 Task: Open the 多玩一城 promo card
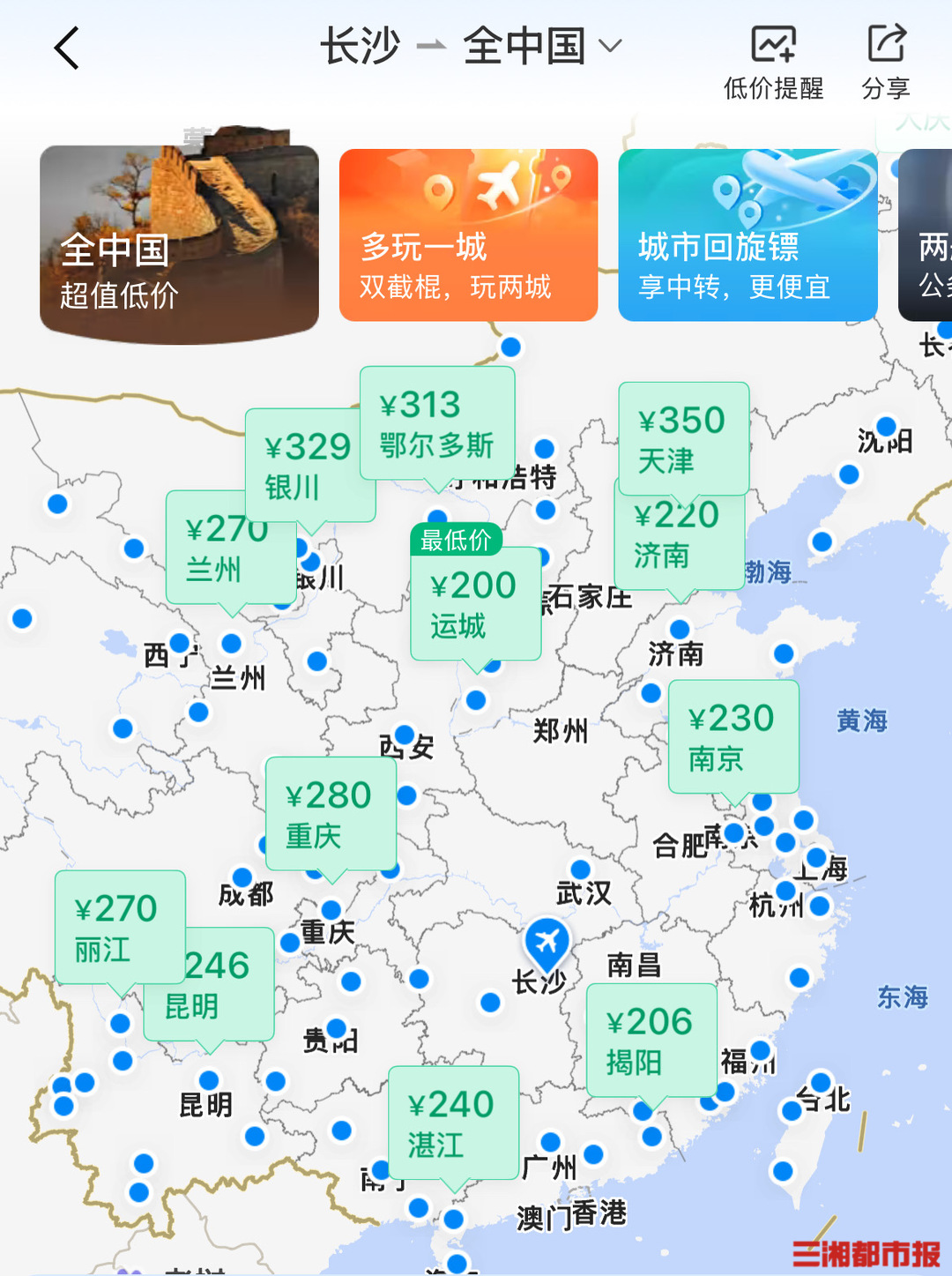tap(468, 235)
